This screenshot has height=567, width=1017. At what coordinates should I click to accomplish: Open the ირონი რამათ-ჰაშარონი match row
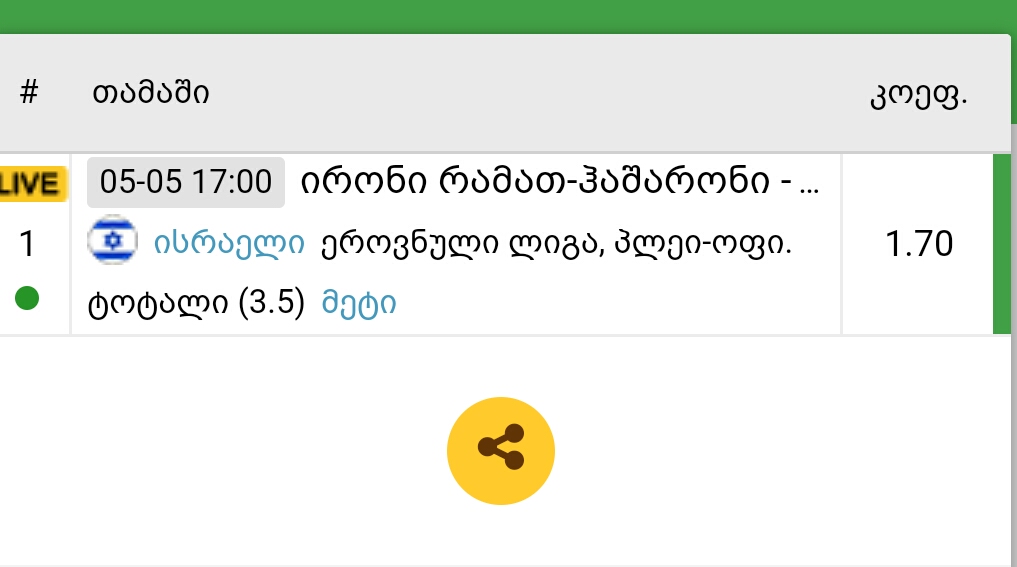click(x=558, y=181)
